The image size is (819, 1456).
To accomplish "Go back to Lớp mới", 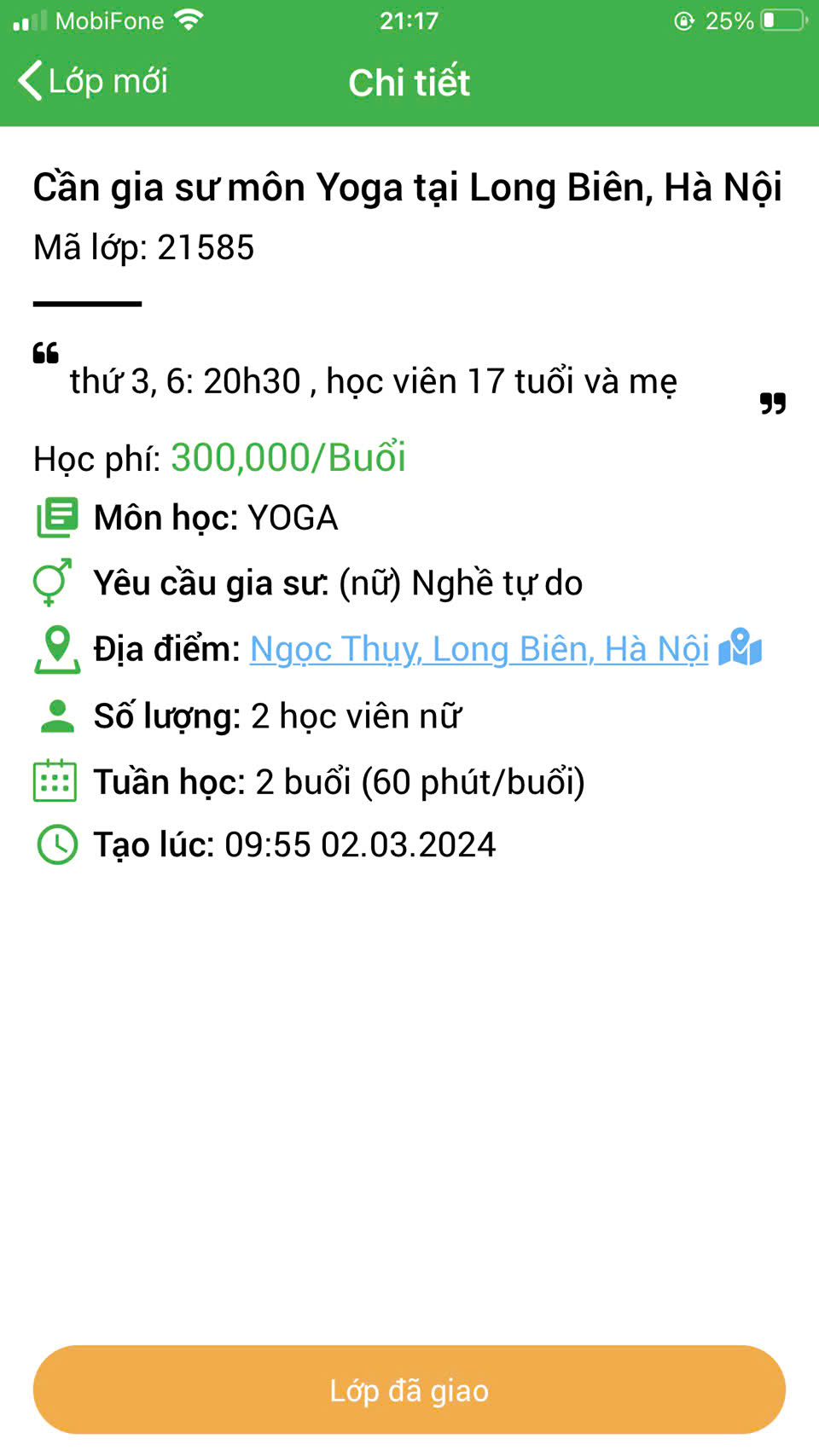I will point(93,82).
